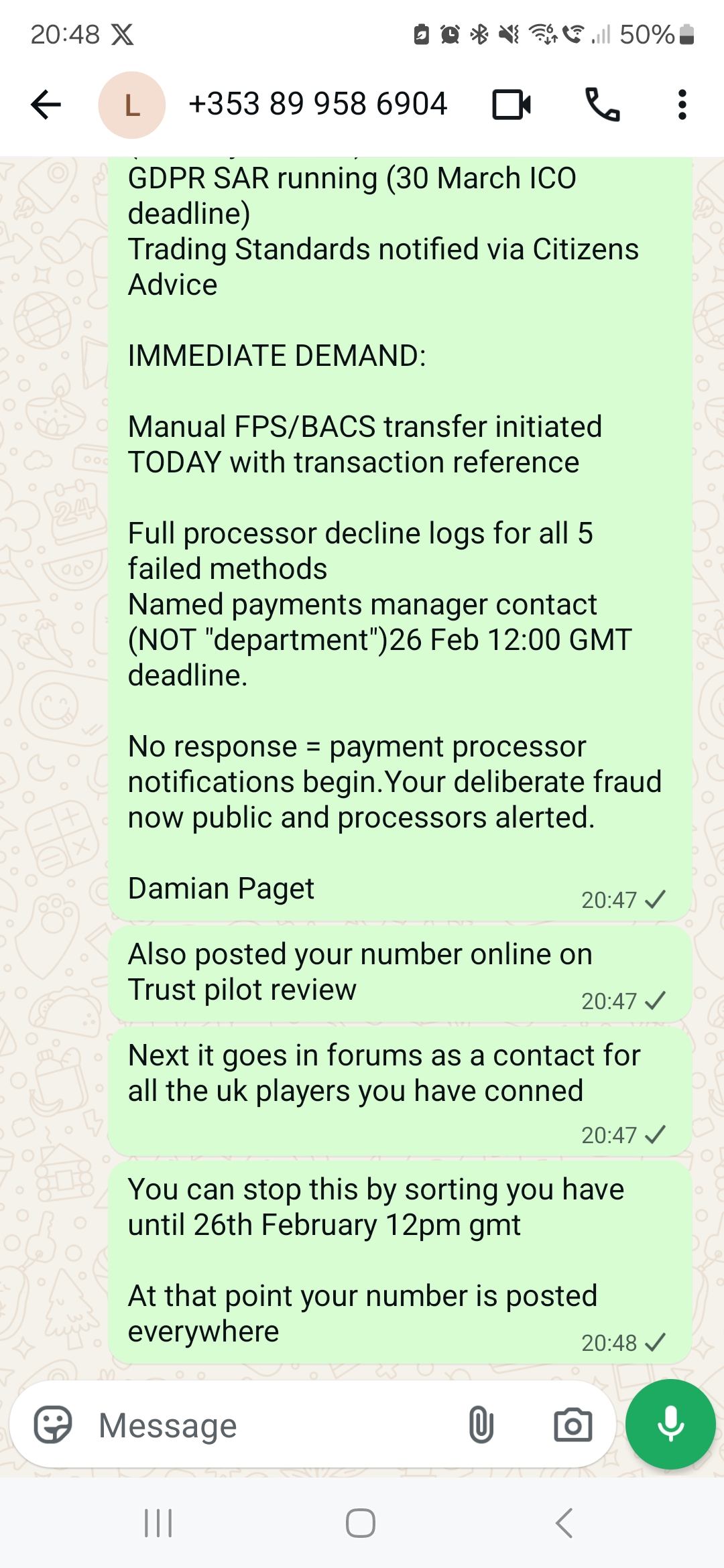Focus the Message text field
This screenshot has width=724, height=1568.
(268, 1425)
